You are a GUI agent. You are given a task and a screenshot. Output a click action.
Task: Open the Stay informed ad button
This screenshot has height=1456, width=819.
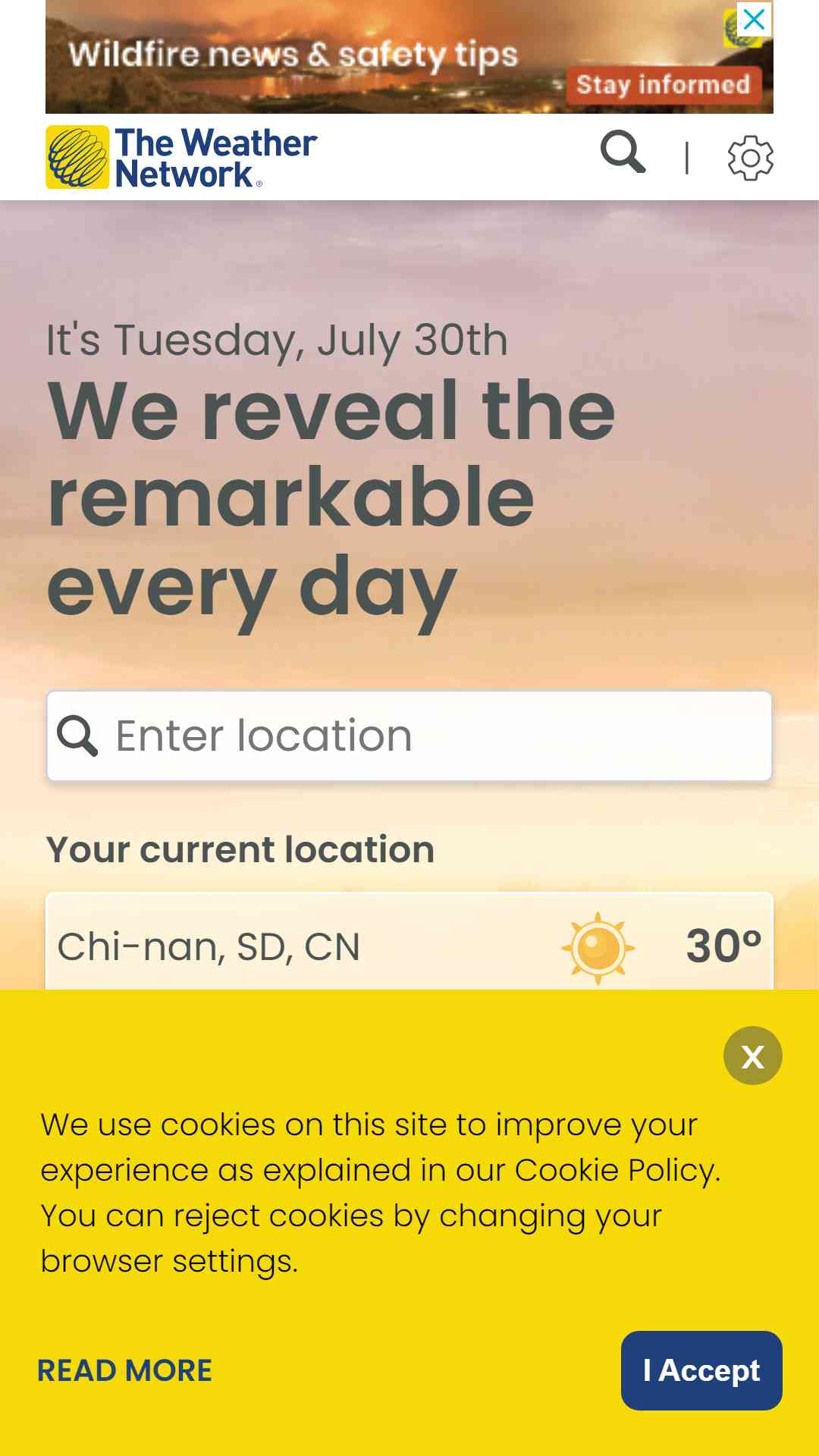point(664,84)
